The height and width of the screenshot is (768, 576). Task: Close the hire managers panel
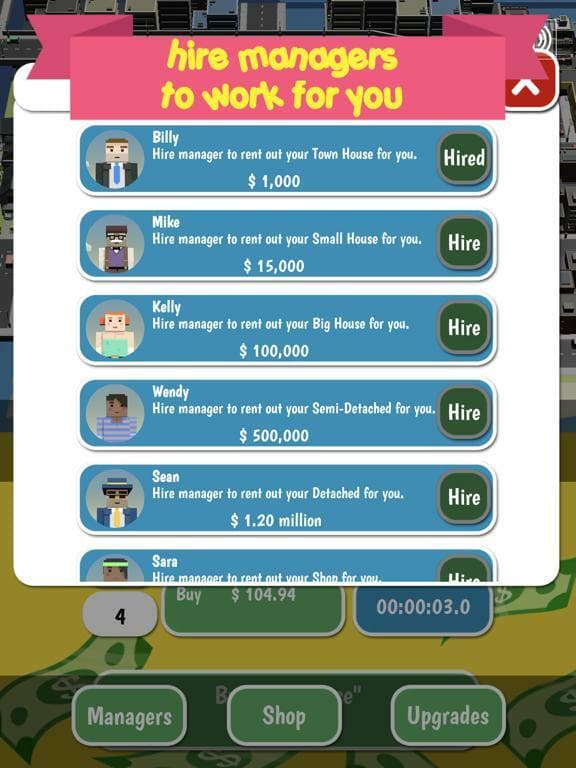coord(530,83)
